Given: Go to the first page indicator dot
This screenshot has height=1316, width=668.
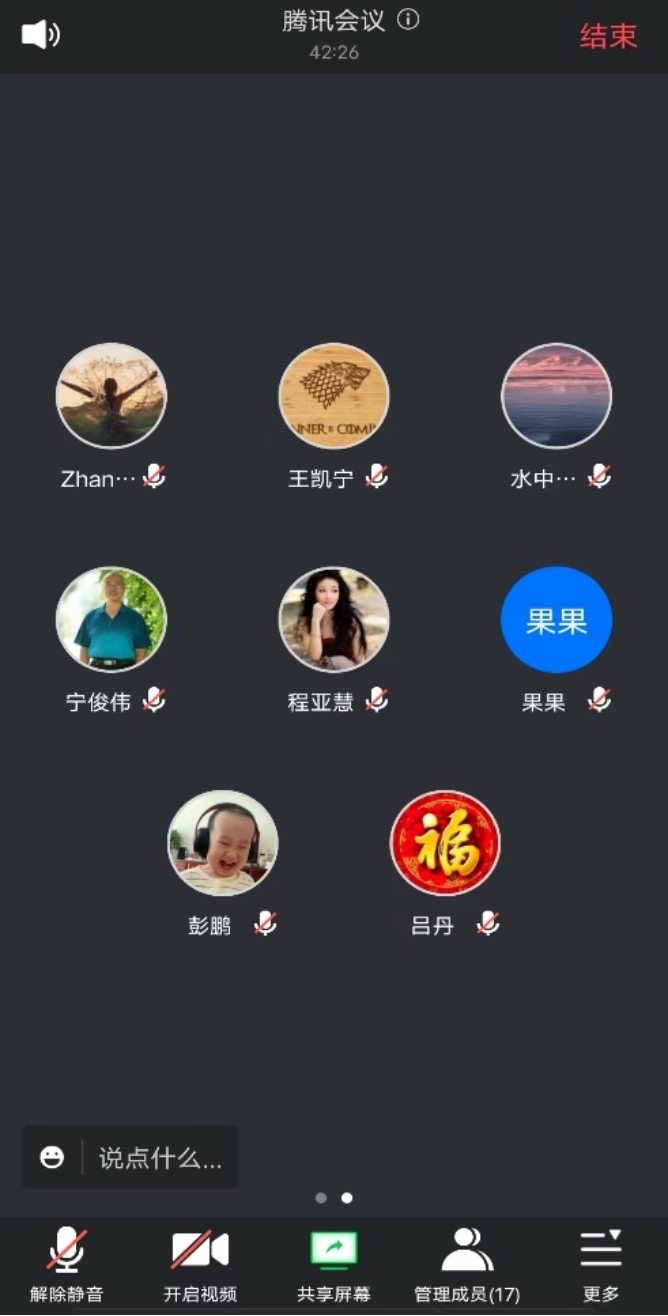Looking at the screenshot, I should tap(321, 1197).
